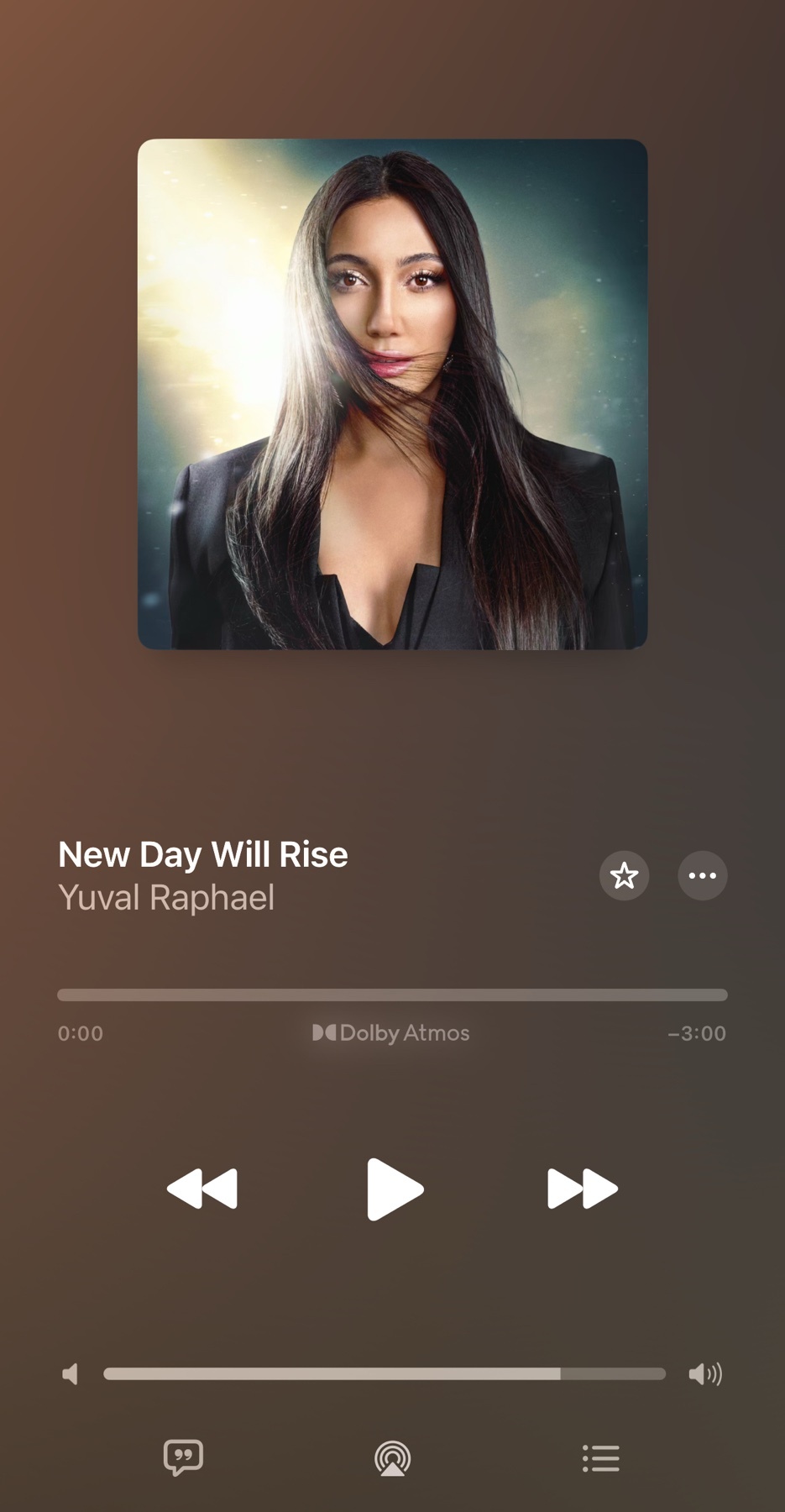The height and width of the screenshot is (1512, 785).
Task: Show the song lyrics
Action: pos(183,1457)
